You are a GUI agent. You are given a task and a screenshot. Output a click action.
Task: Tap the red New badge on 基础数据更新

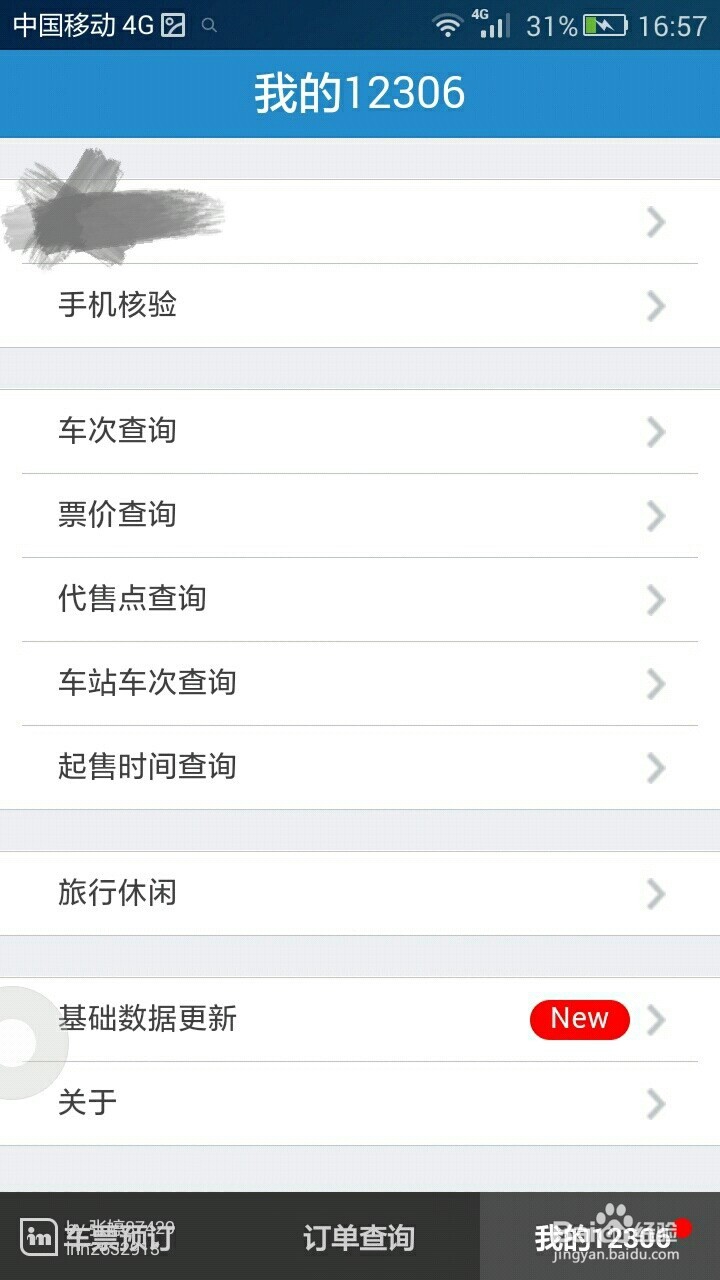click(x=579, y=1019)
